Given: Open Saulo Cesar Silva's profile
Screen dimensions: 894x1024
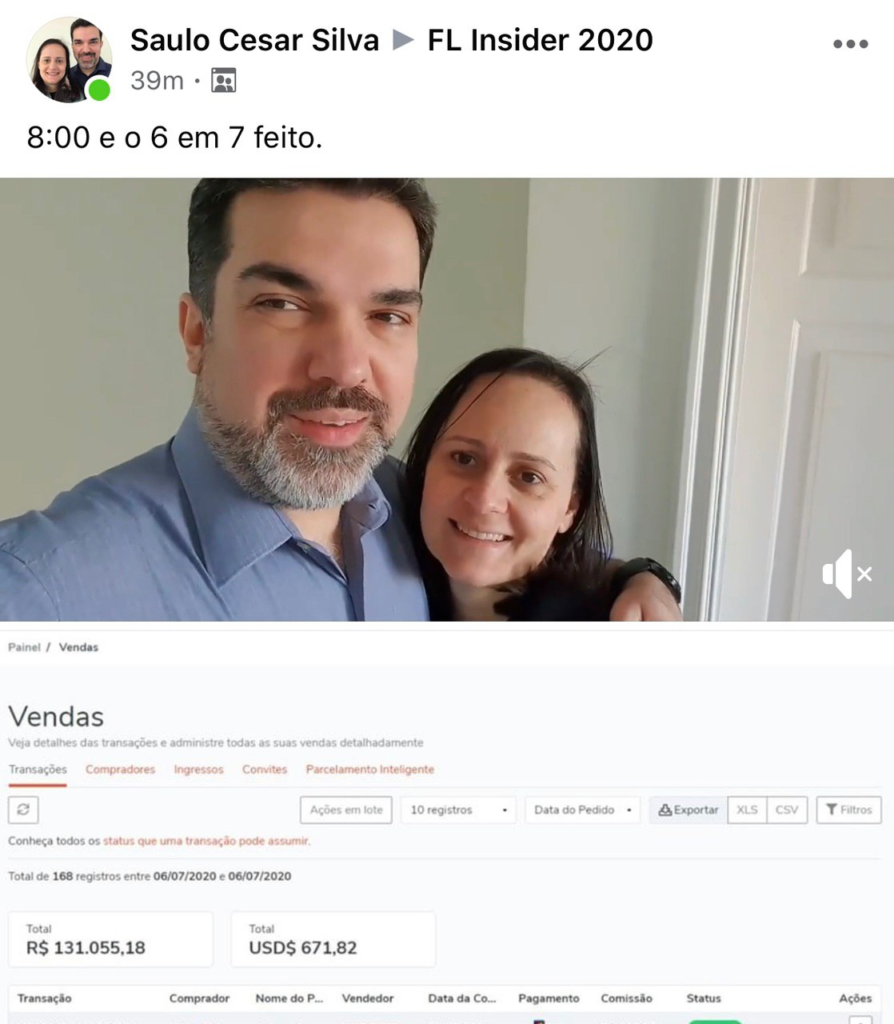Looking at the screenshot, I should 255,40.
